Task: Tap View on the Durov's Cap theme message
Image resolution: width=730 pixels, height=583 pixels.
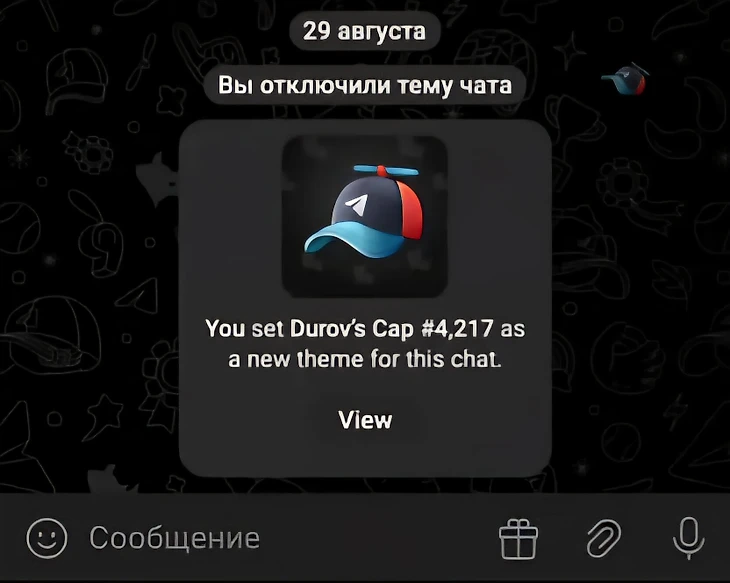Action: click(365, 420)
